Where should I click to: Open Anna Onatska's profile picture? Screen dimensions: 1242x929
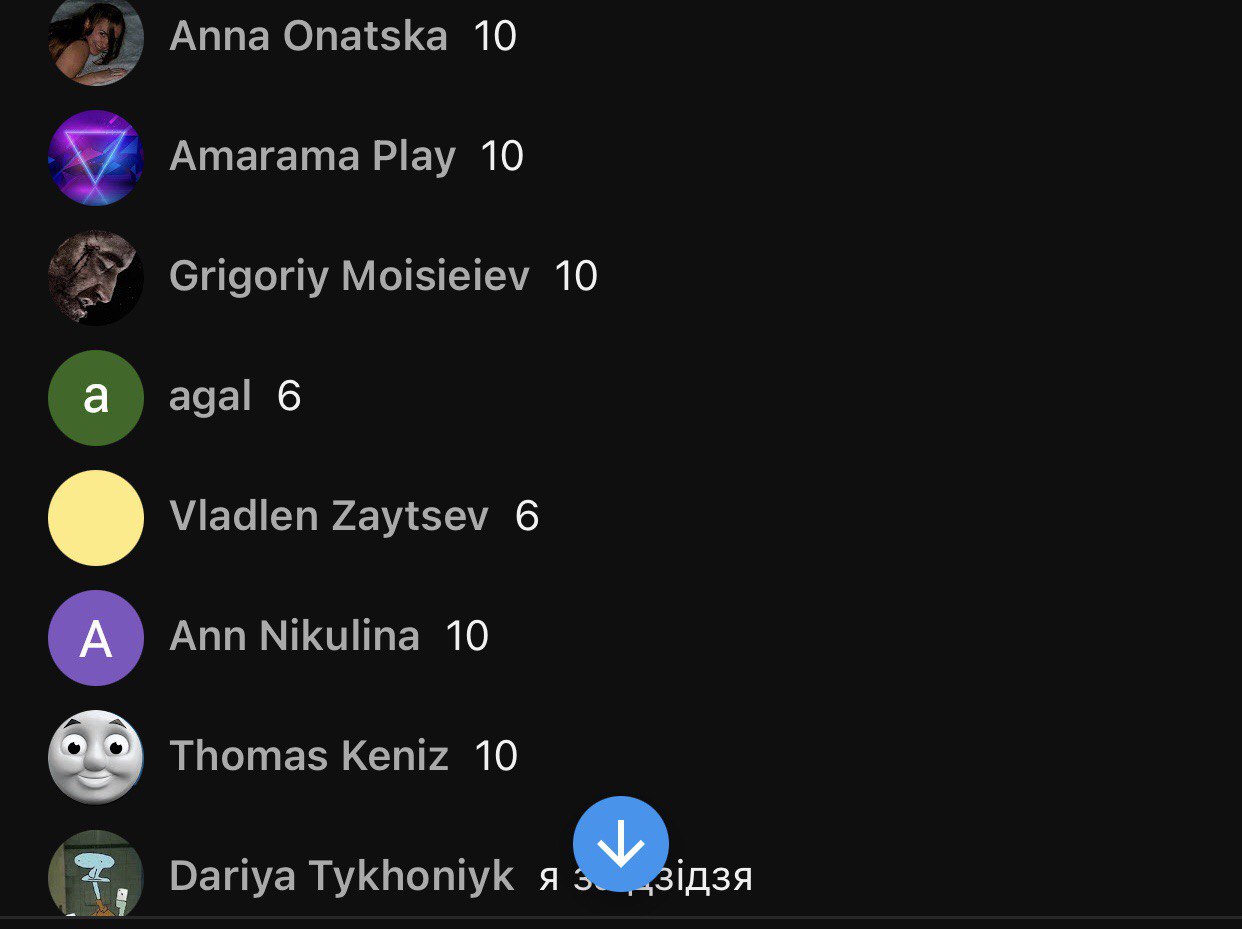coord(96,38)
